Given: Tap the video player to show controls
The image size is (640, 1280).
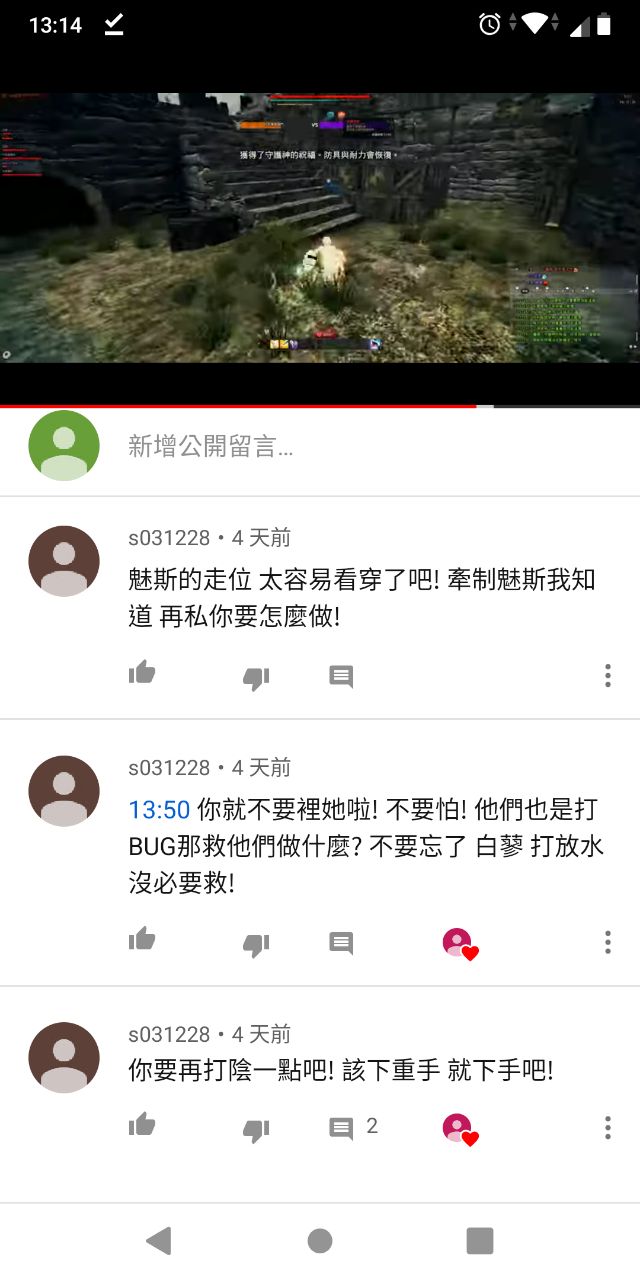Looking at the screenshot, I should [x=320, y=228].
